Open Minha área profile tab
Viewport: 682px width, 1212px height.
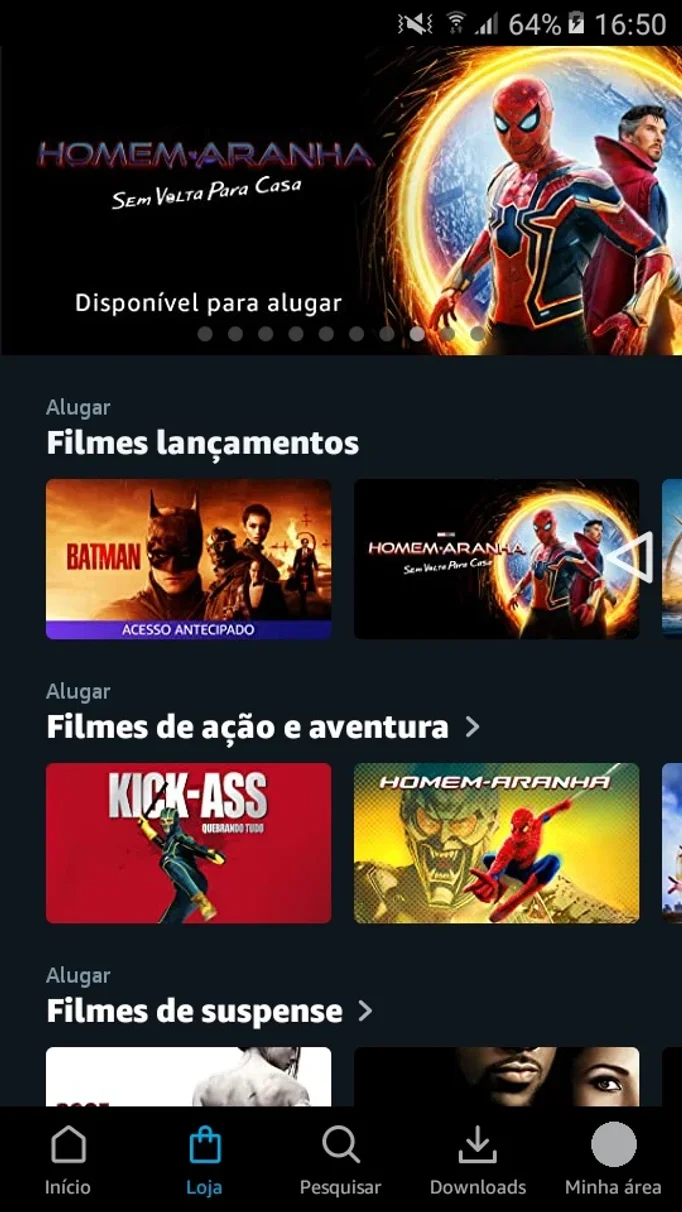(x=613, y=1160)
